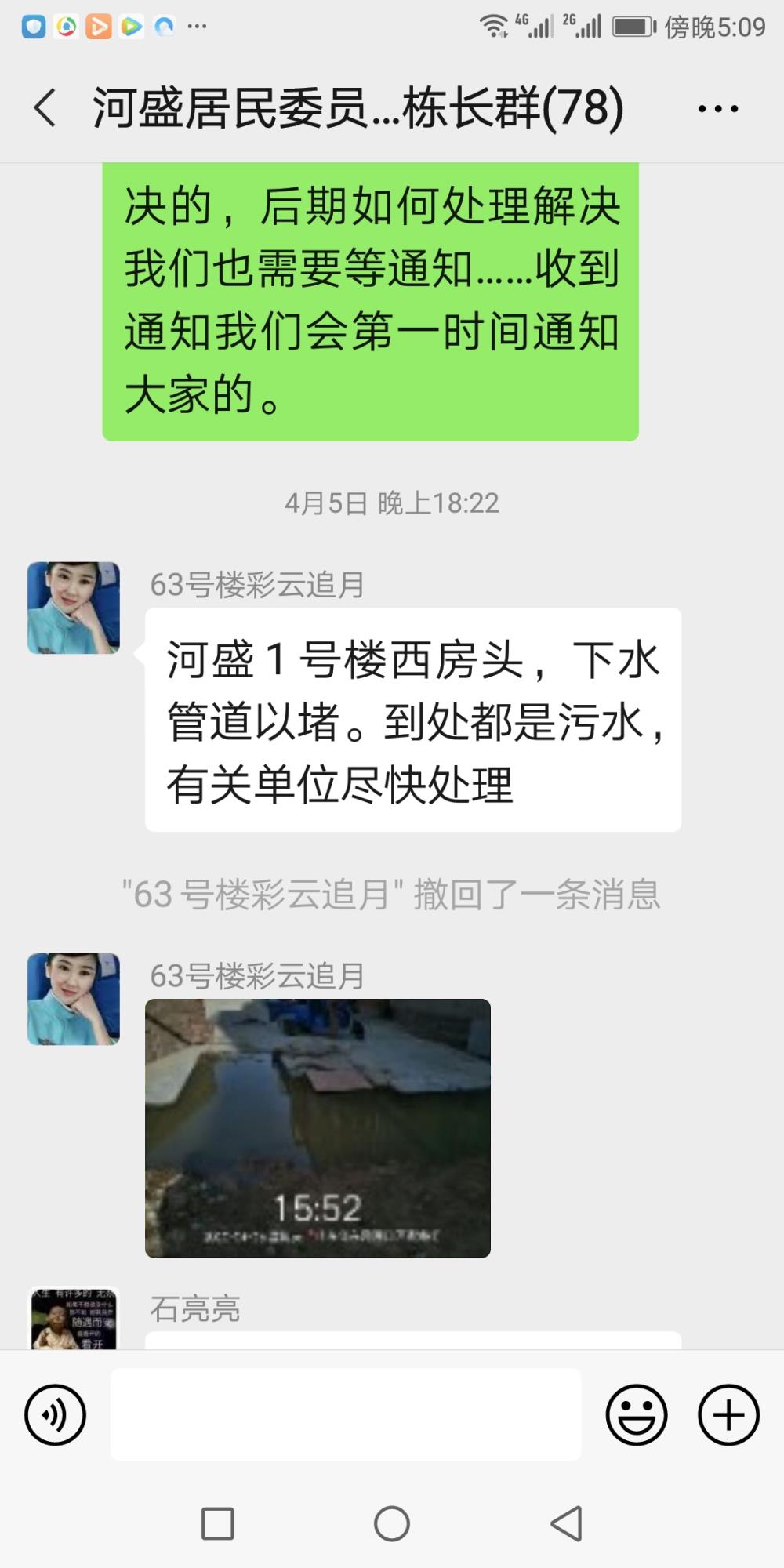Tap the system home button

[x=391, y=1523]
